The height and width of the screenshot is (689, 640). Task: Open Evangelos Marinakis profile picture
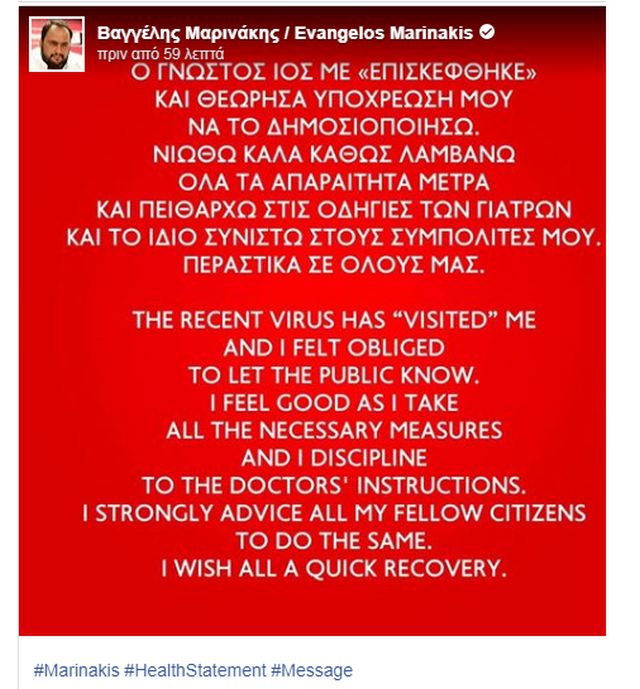(x=56, y=43)
